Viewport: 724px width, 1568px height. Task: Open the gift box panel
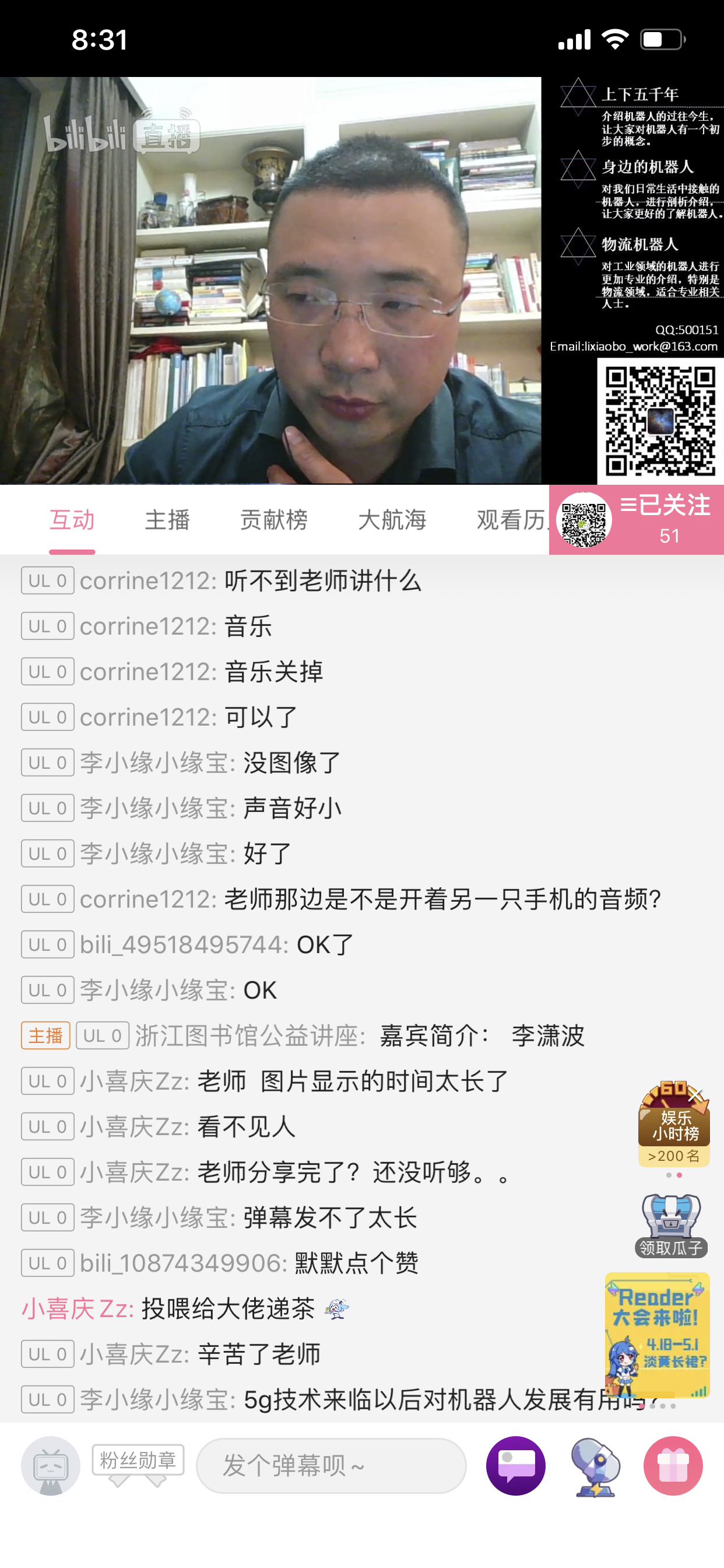673,1465
